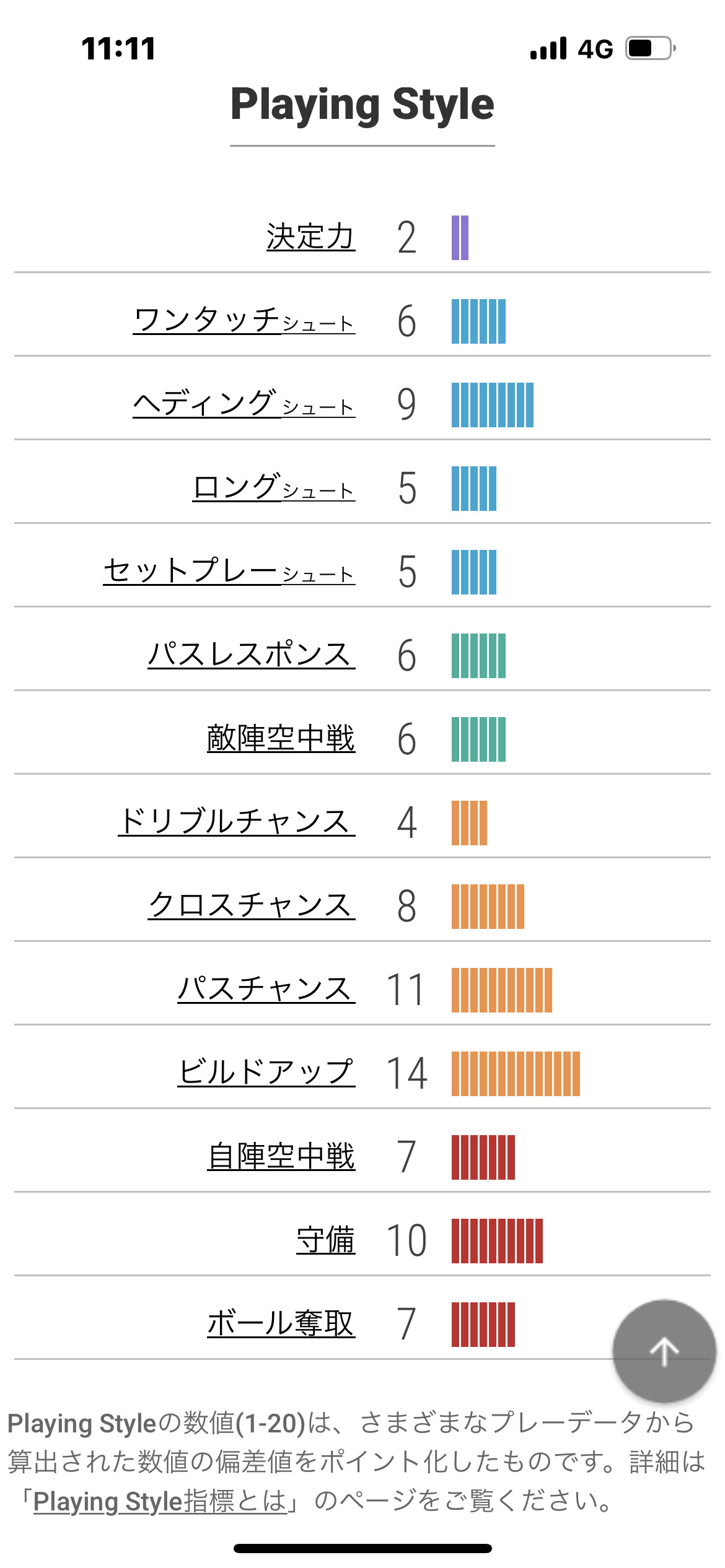
Task: Tap the ヘディングシュート link
Action: [x=244, y=404]
